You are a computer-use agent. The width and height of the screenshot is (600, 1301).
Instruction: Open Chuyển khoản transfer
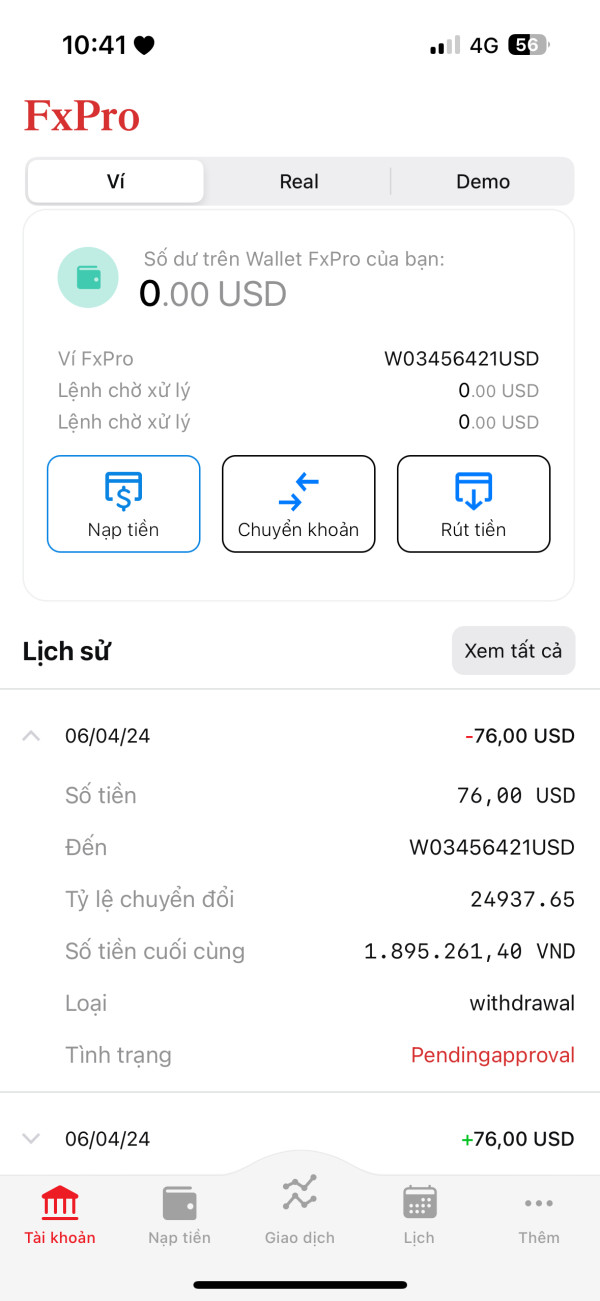[x=298, y=504]
